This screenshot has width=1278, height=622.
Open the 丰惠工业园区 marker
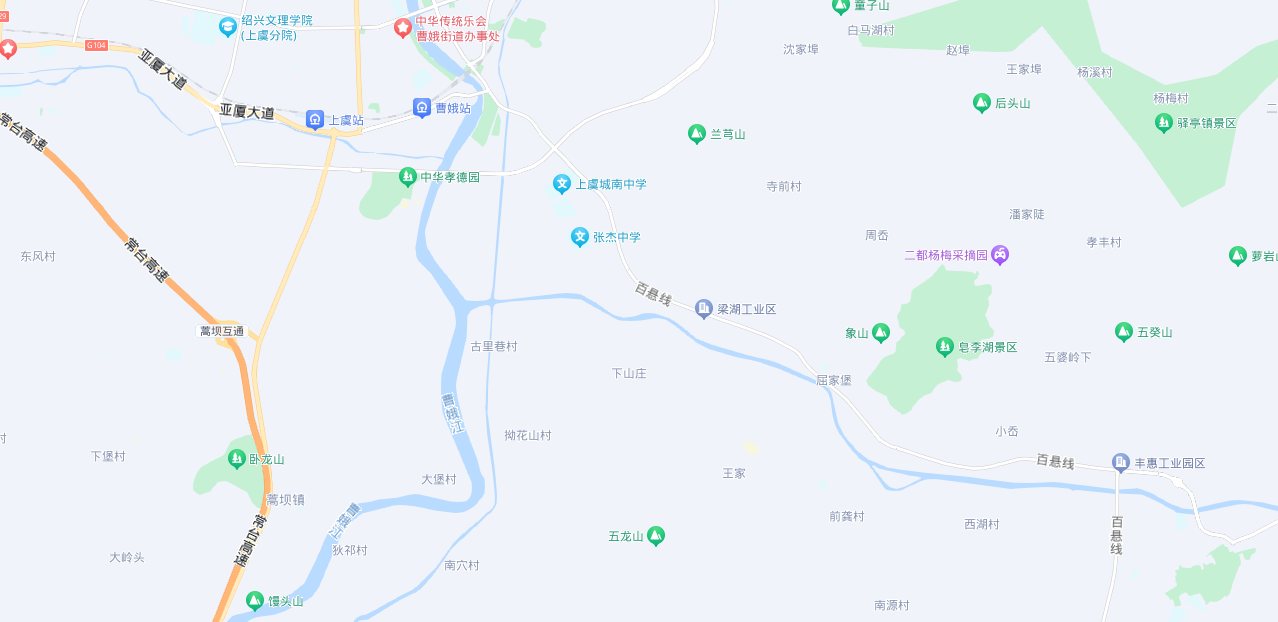click(1121, 463)
